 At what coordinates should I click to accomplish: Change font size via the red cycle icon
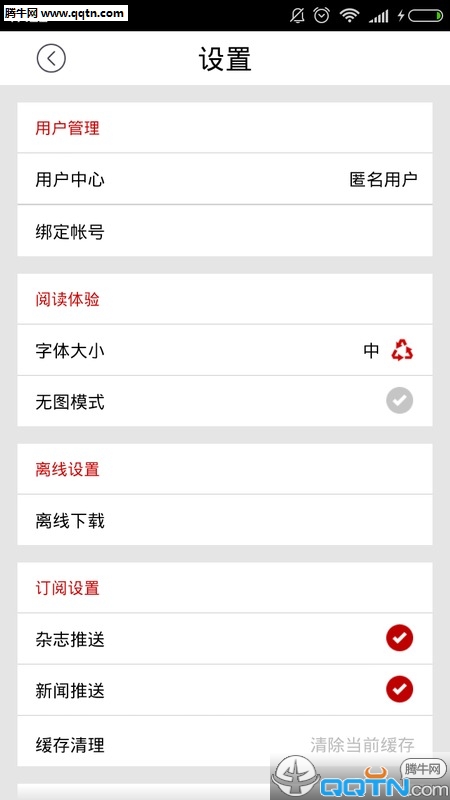pos(402,351)
